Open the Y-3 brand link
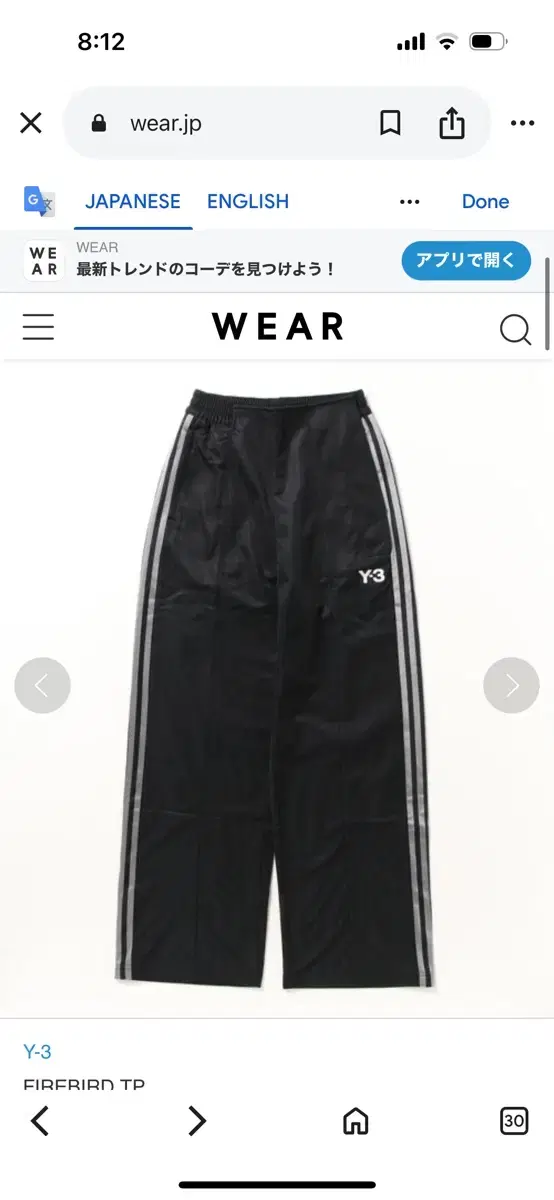 (37, 1051)
